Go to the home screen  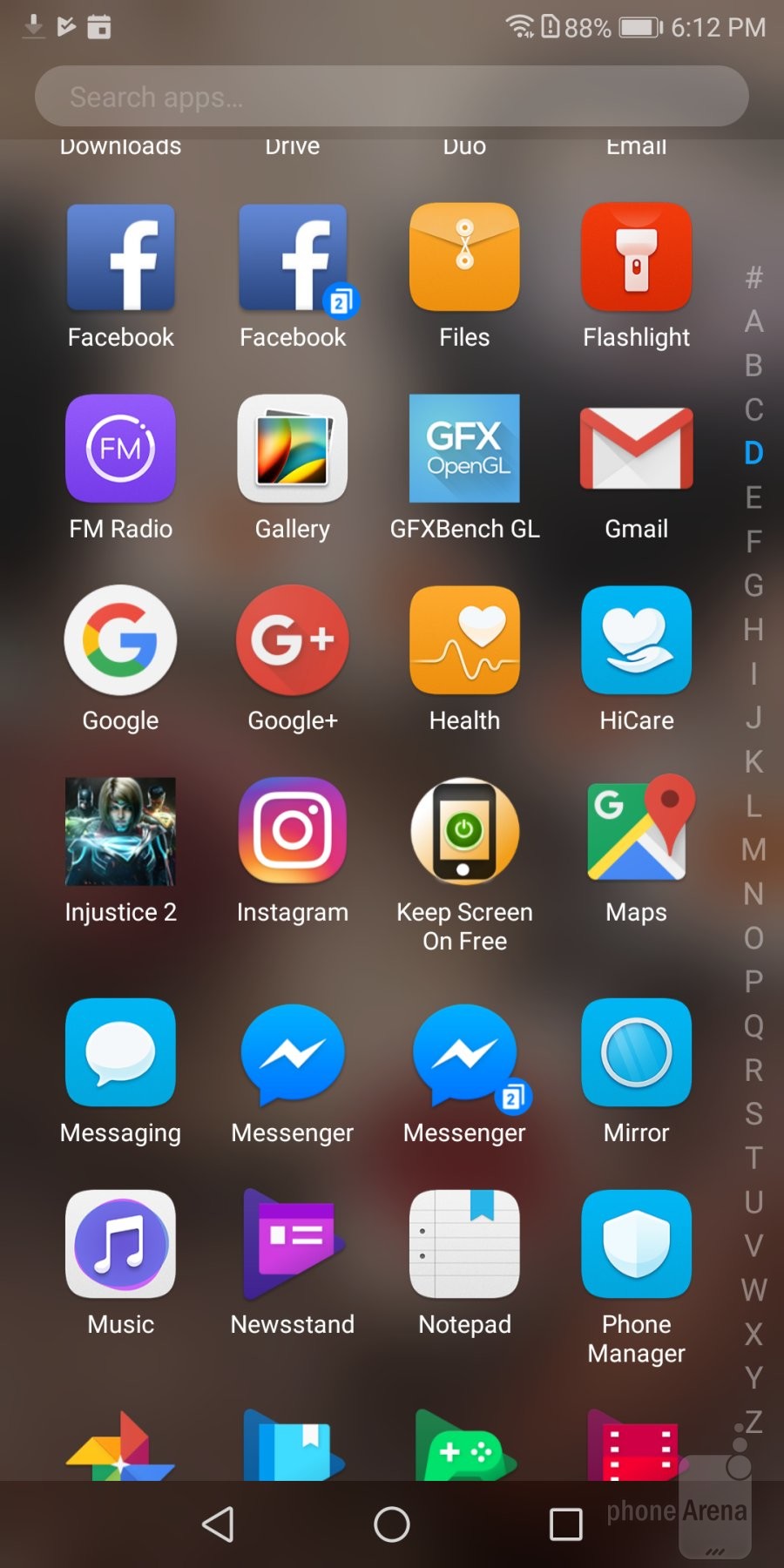pos(392,1524)
